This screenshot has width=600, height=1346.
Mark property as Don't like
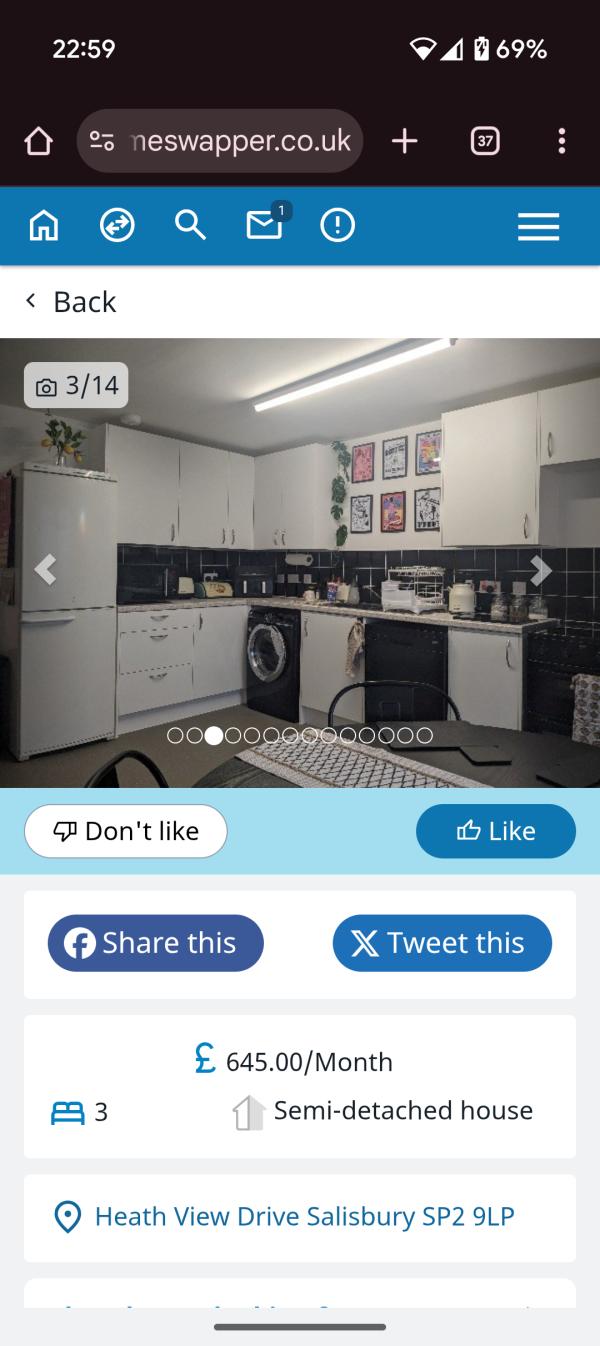click(x=126, y=831)
